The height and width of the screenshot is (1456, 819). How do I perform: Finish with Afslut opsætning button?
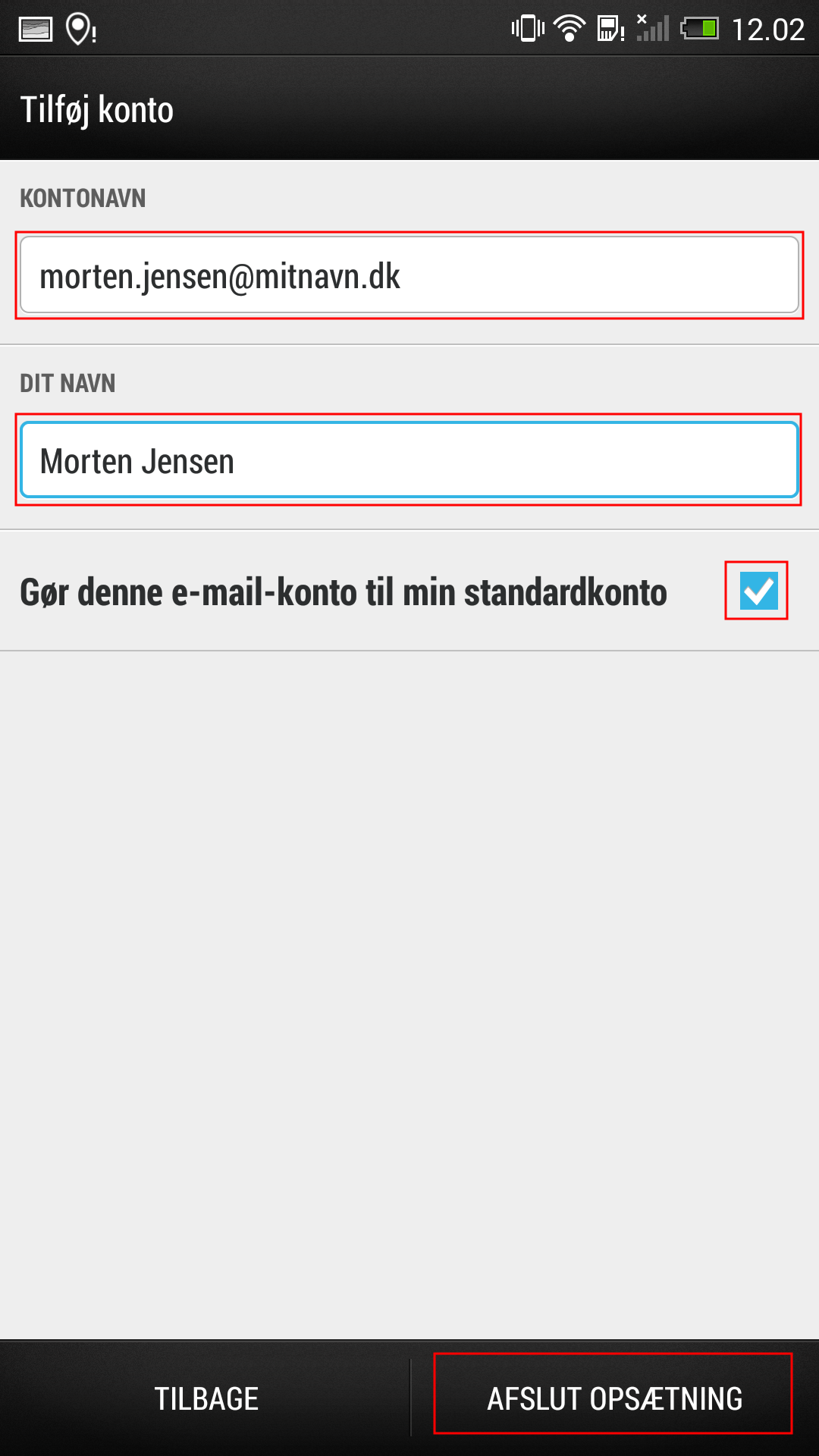coord(614,1398)
